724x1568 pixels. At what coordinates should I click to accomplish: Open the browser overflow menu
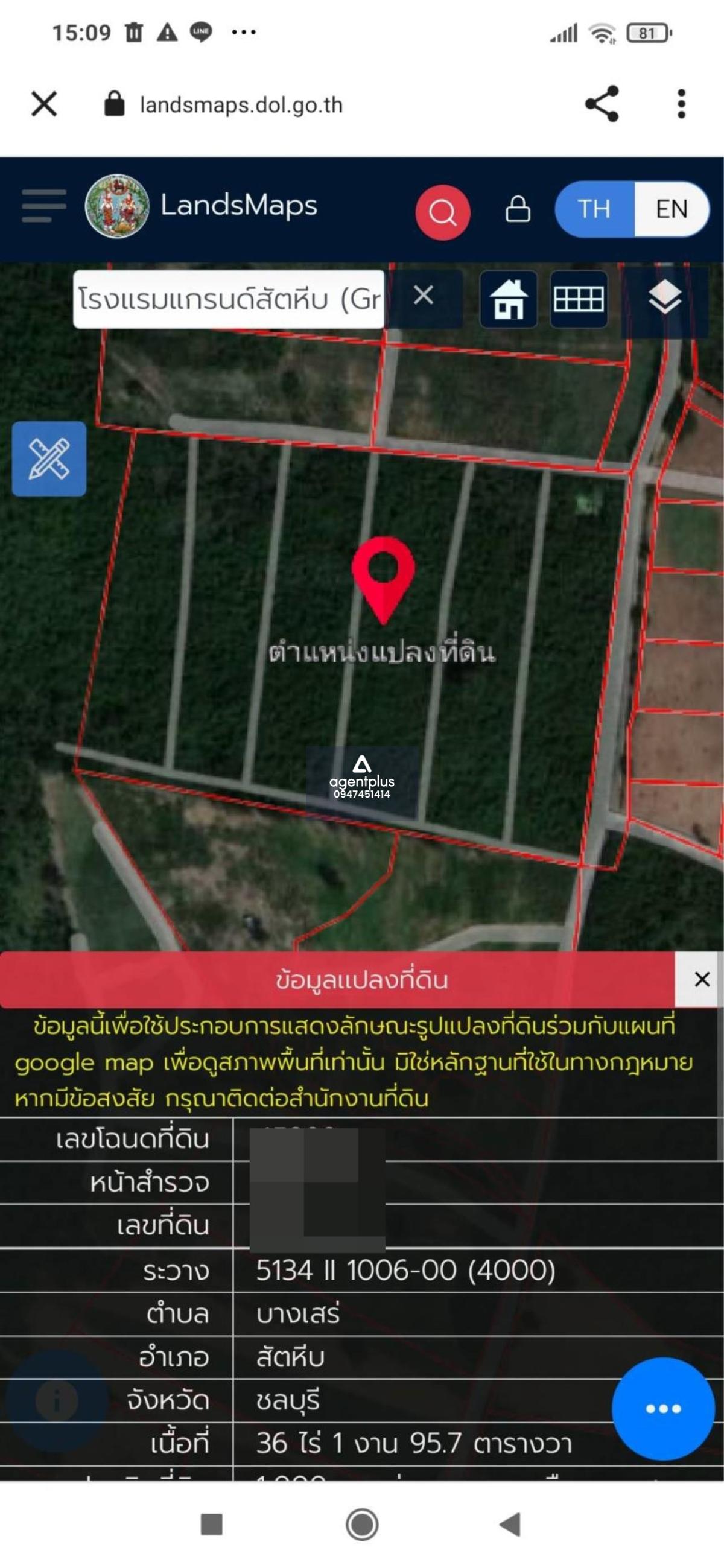coord(681,104)
